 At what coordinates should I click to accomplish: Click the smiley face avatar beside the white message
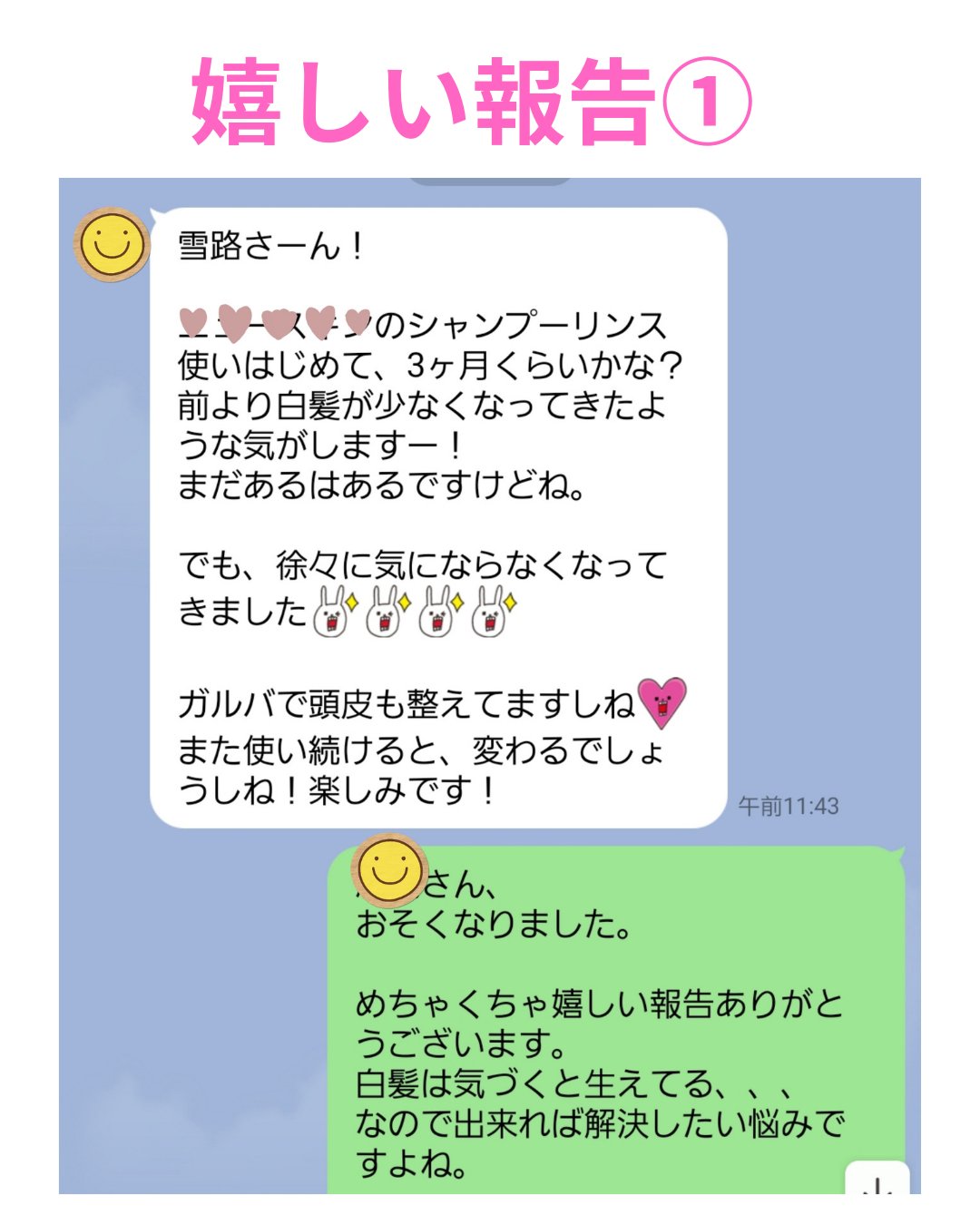109,246
